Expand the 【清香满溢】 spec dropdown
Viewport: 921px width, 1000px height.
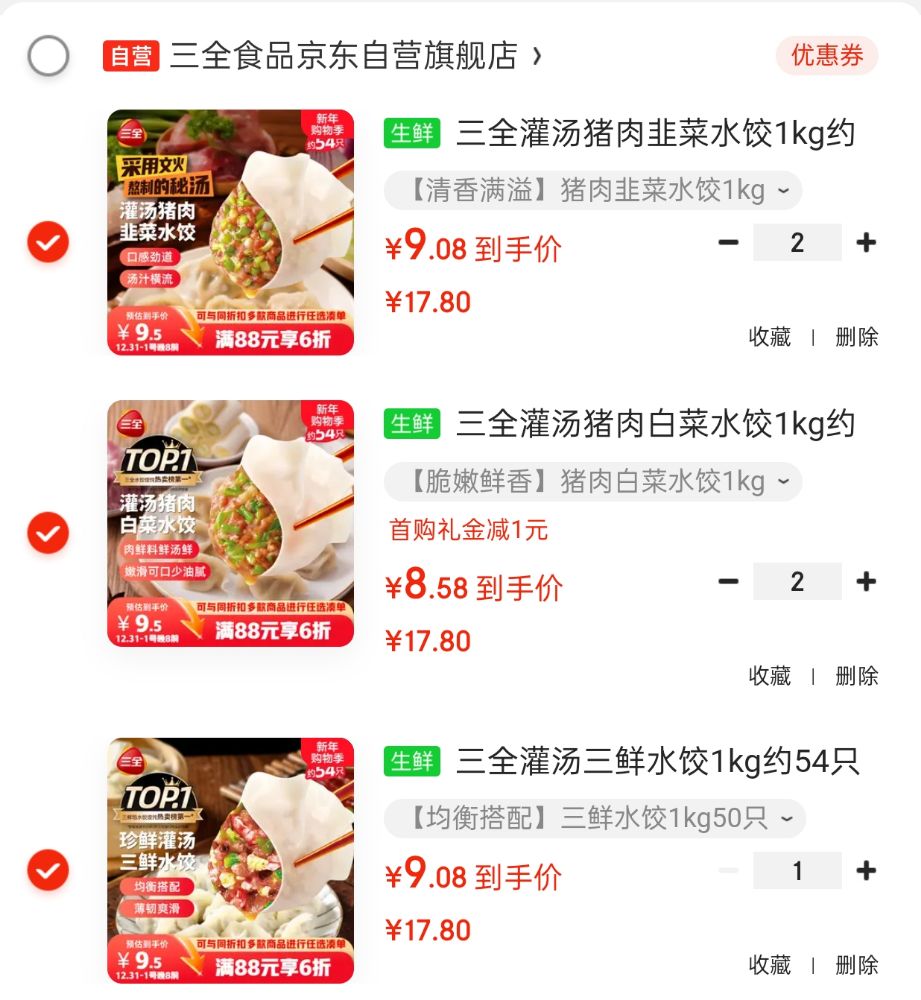[592, 190]
